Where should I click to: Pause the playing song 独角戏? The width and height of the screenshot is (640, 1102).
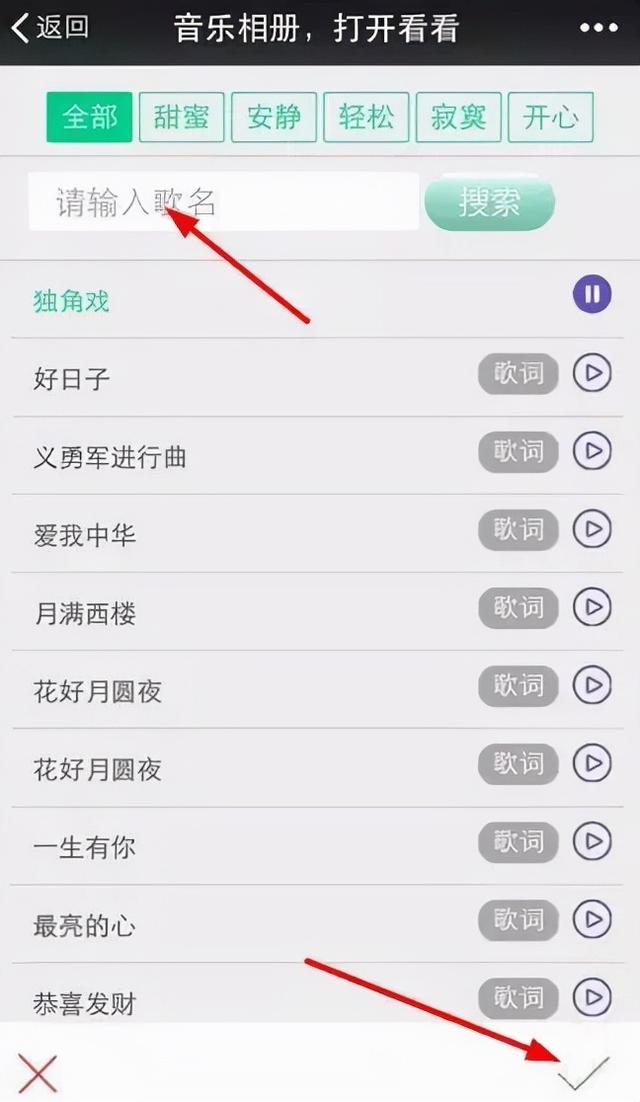pos(592,294)
